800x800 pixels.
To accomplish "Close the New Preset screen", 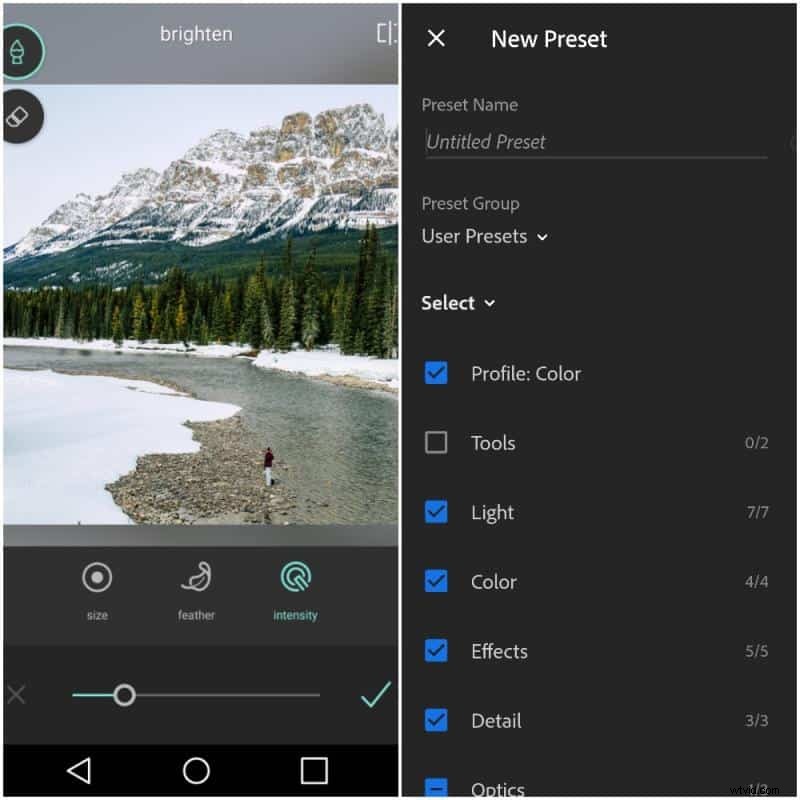I will [x=436, y=39].
